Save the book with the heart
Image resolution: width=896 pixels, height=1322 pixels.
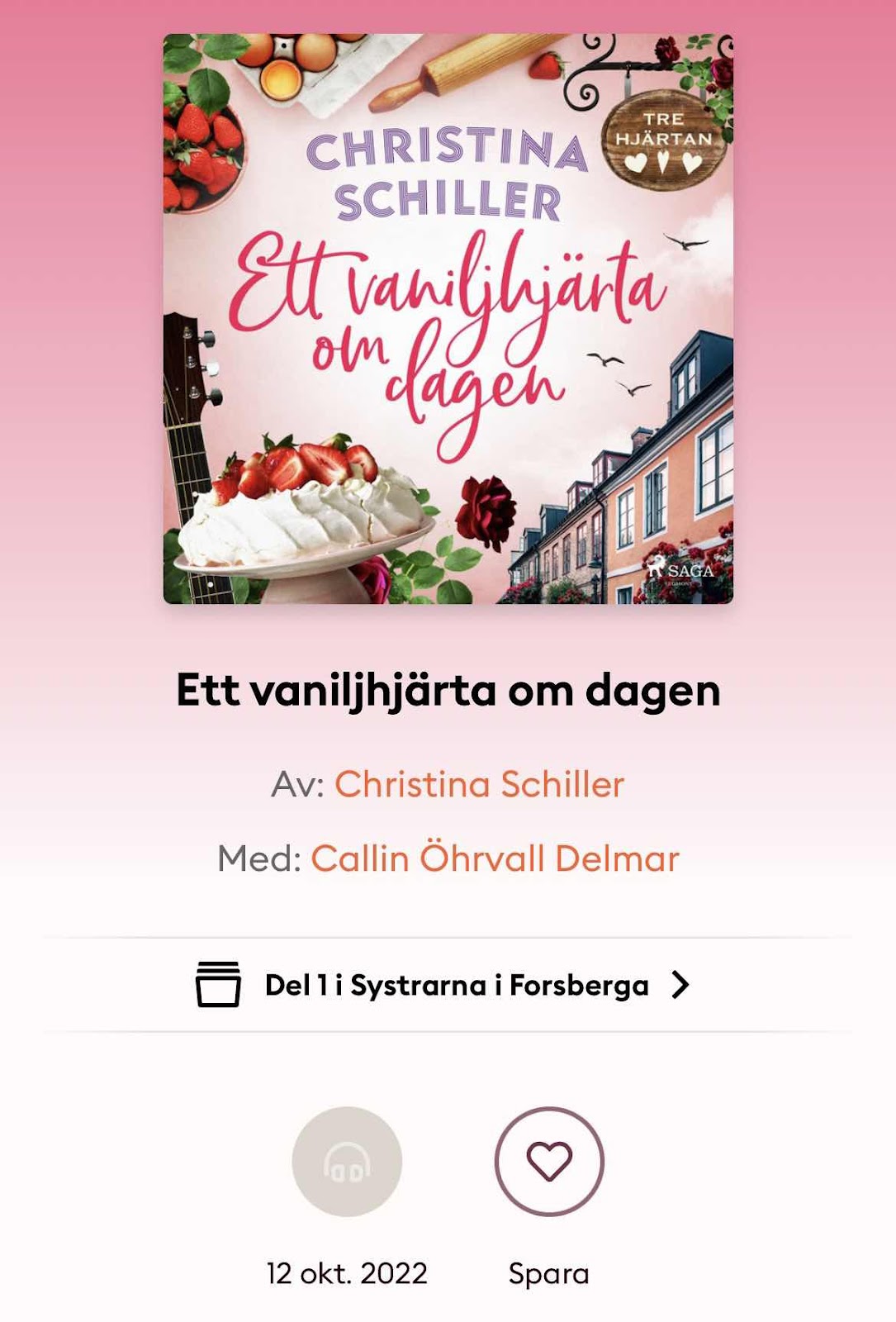pos(549,1161)
